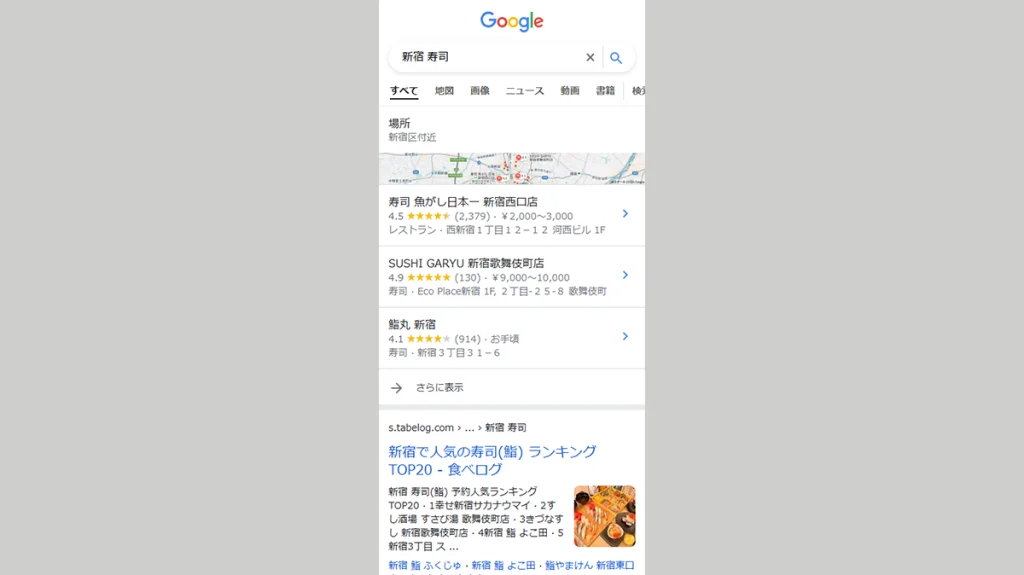Open the ニュース tab
The image size is (1024, 575).
click(x=525, y=91)
